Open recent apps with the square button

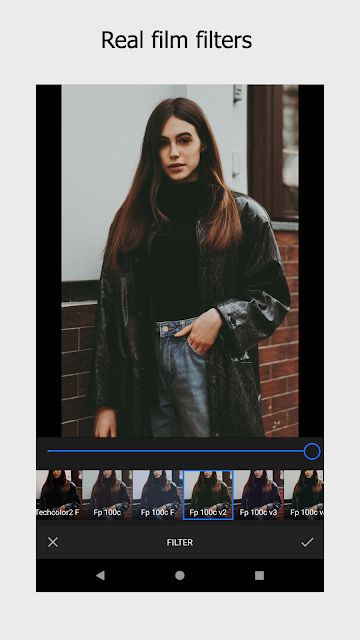click(259, 575)
